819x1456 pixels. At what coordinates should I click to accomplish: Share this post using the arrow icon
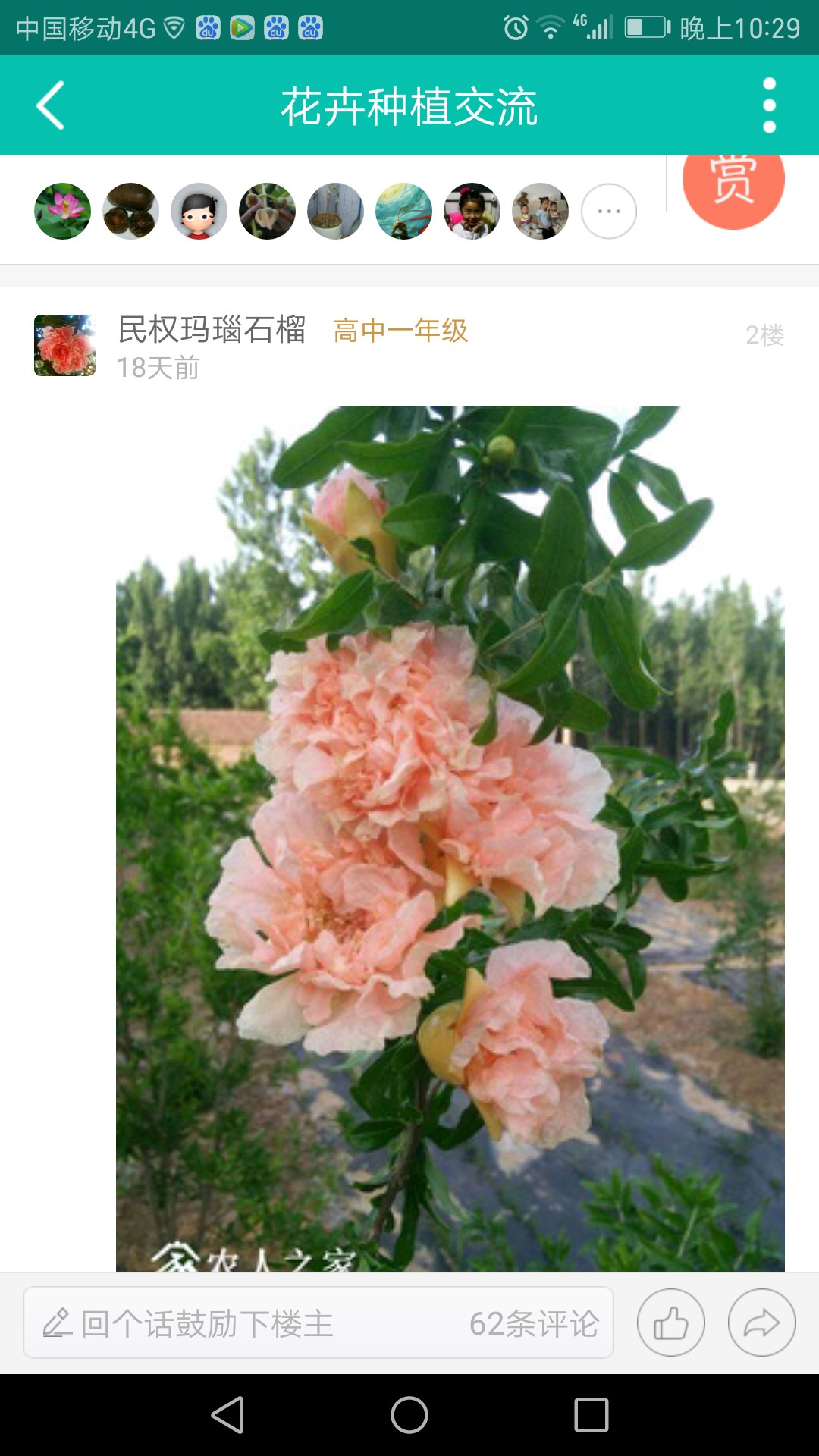[x=762, y=1323]
